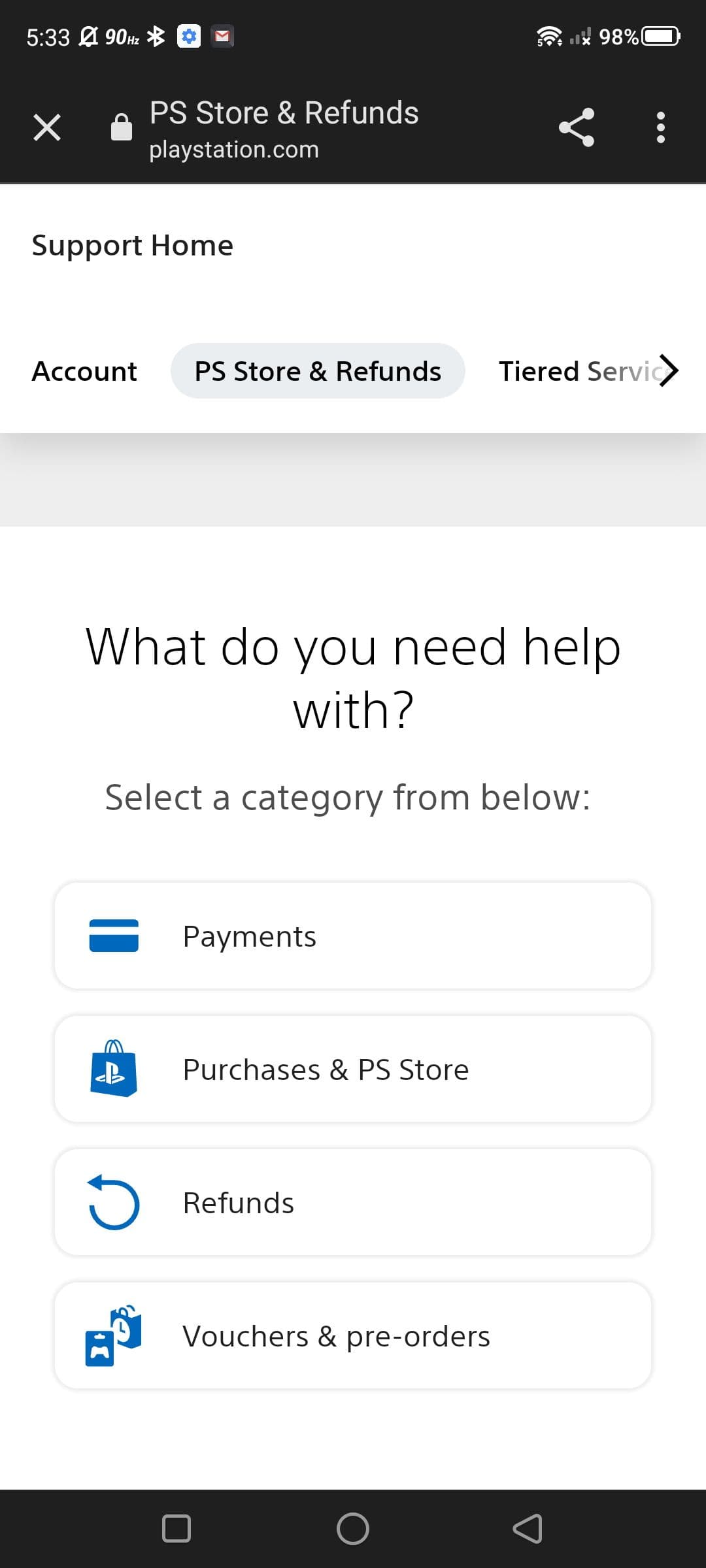Open Vouchers & pre-orders category

[x=353, y=1335]
